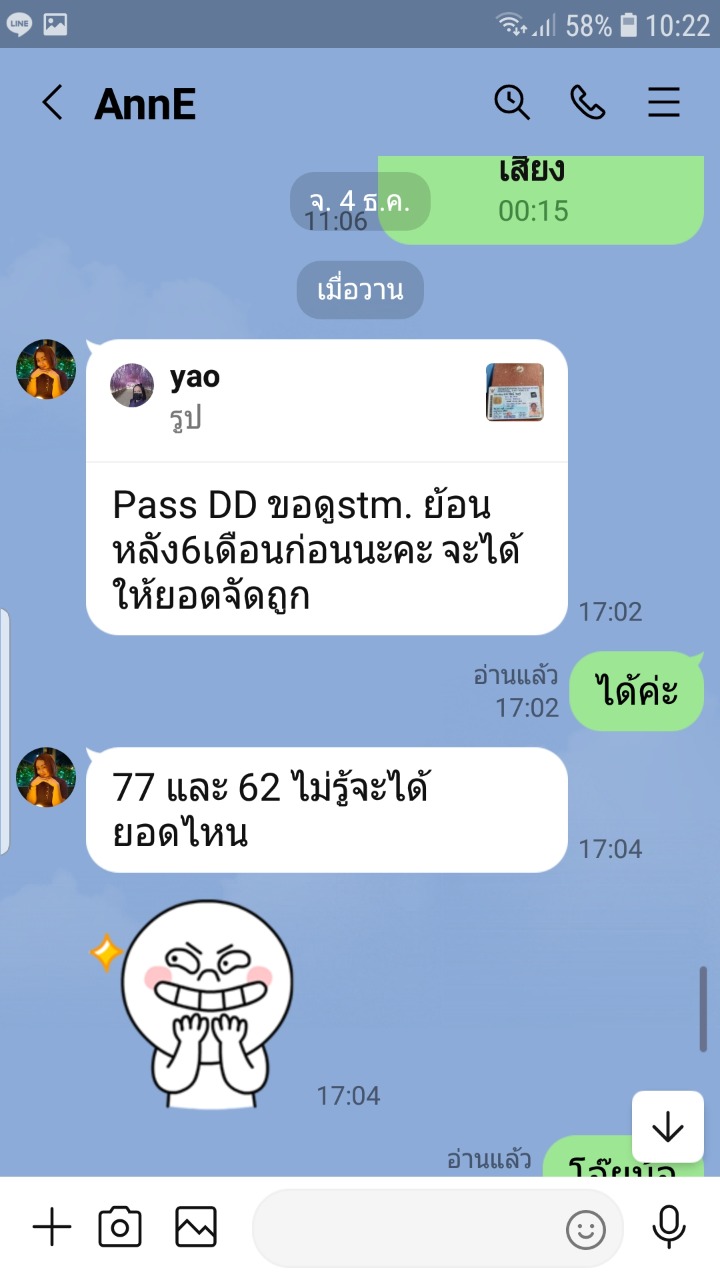
Task: Record a voice message with microphone
Action: click(x=668, y=1227)
